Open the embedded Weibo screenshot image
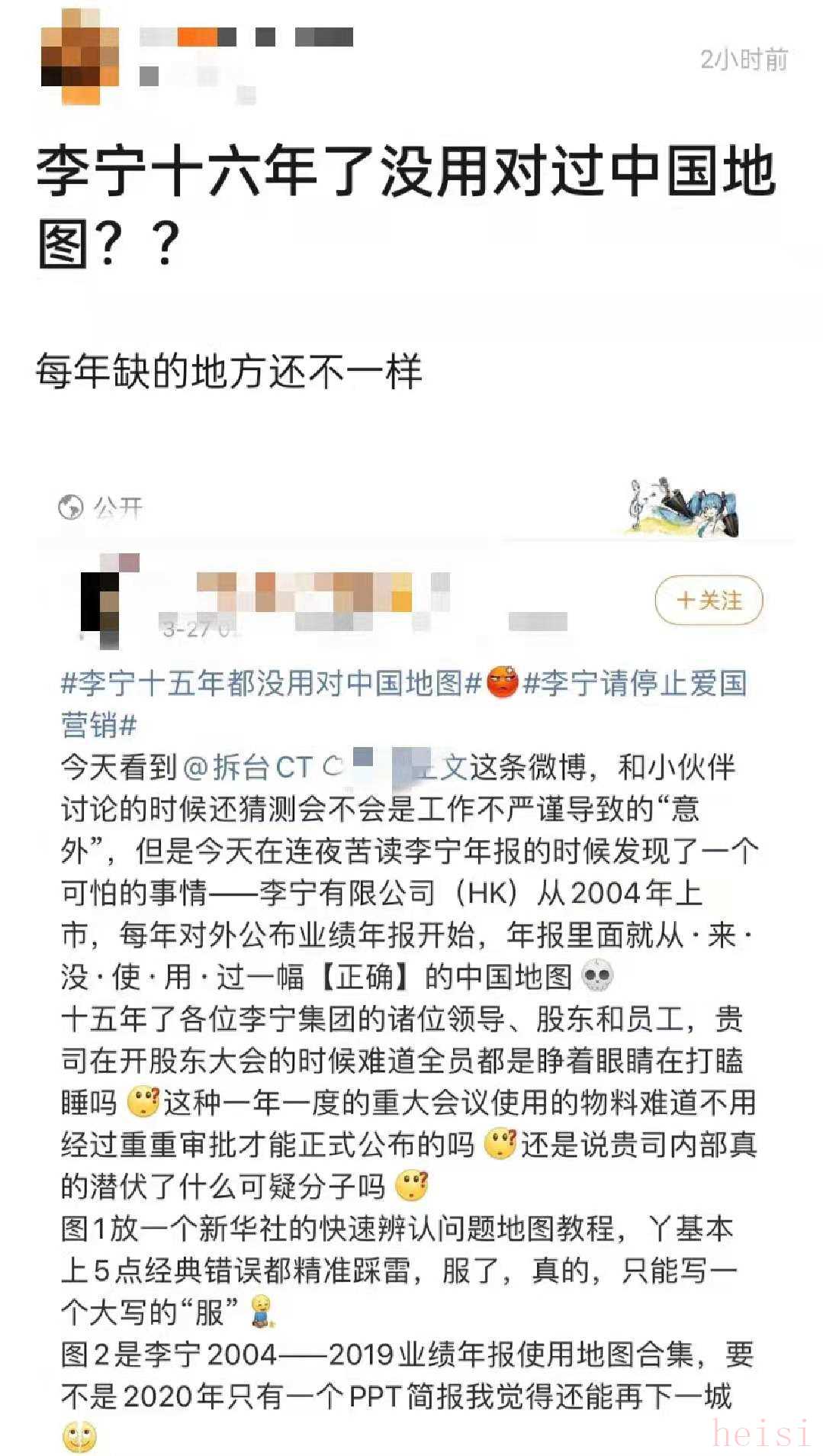Viewport: 823px width, 1456px height. click(x=412, y=992)
